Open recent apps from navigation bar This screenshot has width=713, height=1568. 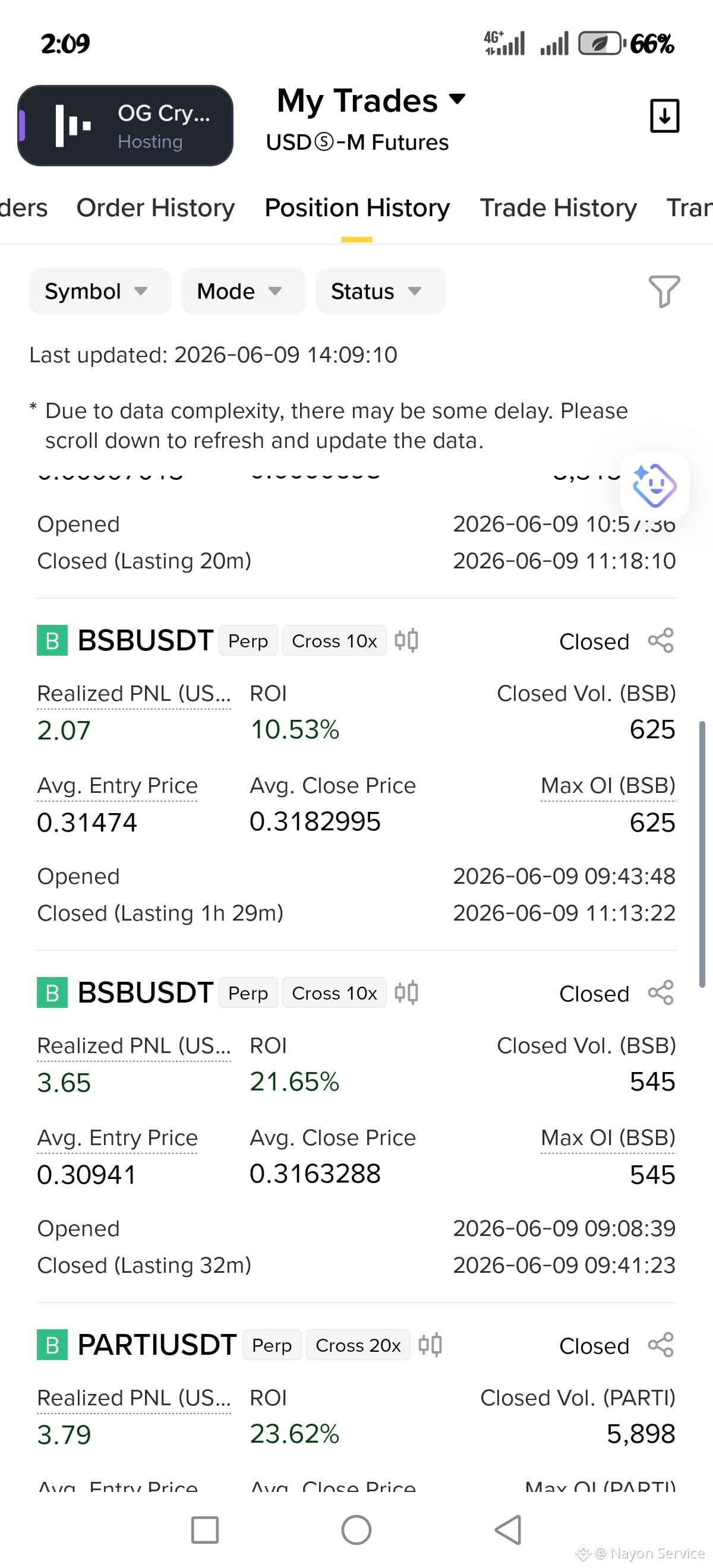(204, 1529)
